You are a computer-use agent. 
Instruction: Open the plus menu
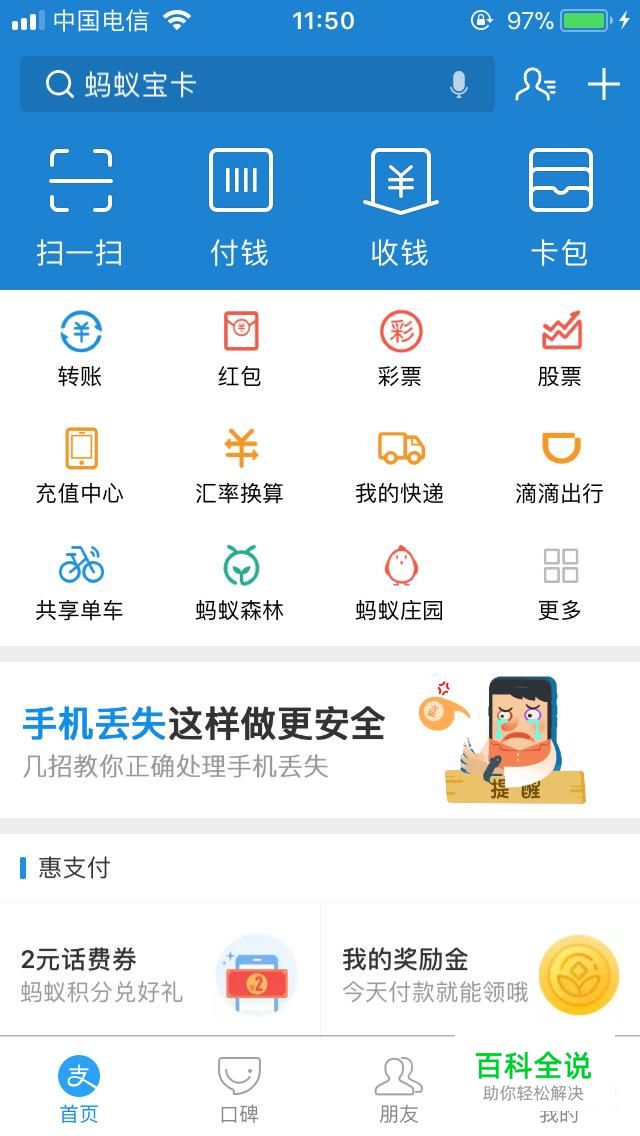click(603, 85)
